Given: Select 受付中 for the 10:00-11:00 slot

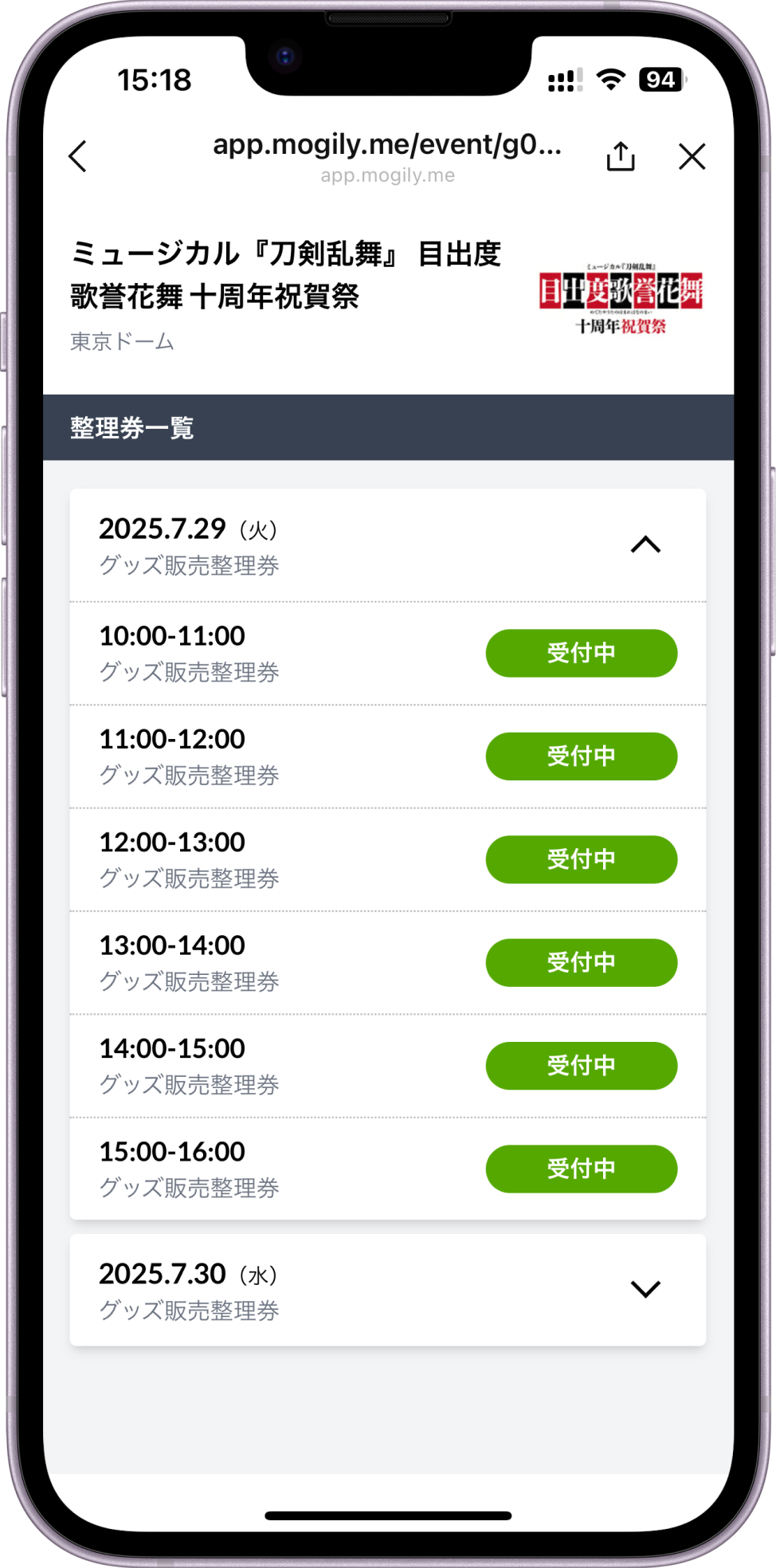Looking at the screenshot, I should tap(582, 653).
